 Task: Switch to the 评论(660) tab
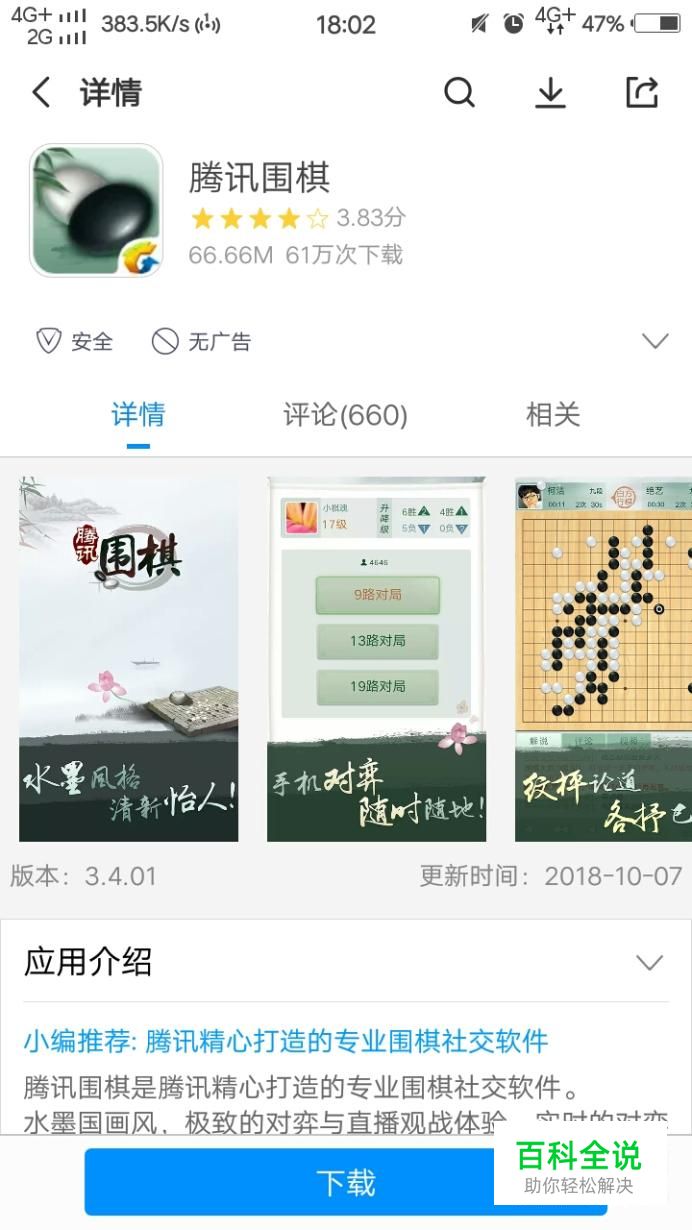click(345, 415)
